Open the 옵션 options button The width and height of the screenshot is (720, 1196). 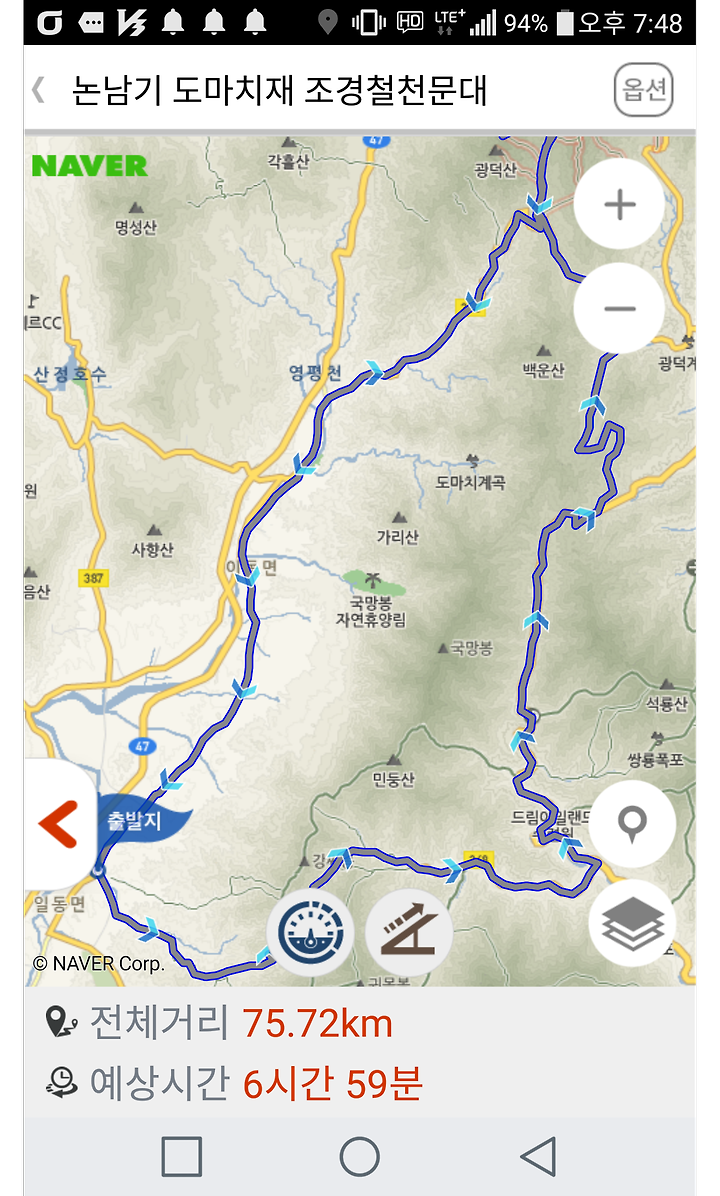click(x=644, y=90)
